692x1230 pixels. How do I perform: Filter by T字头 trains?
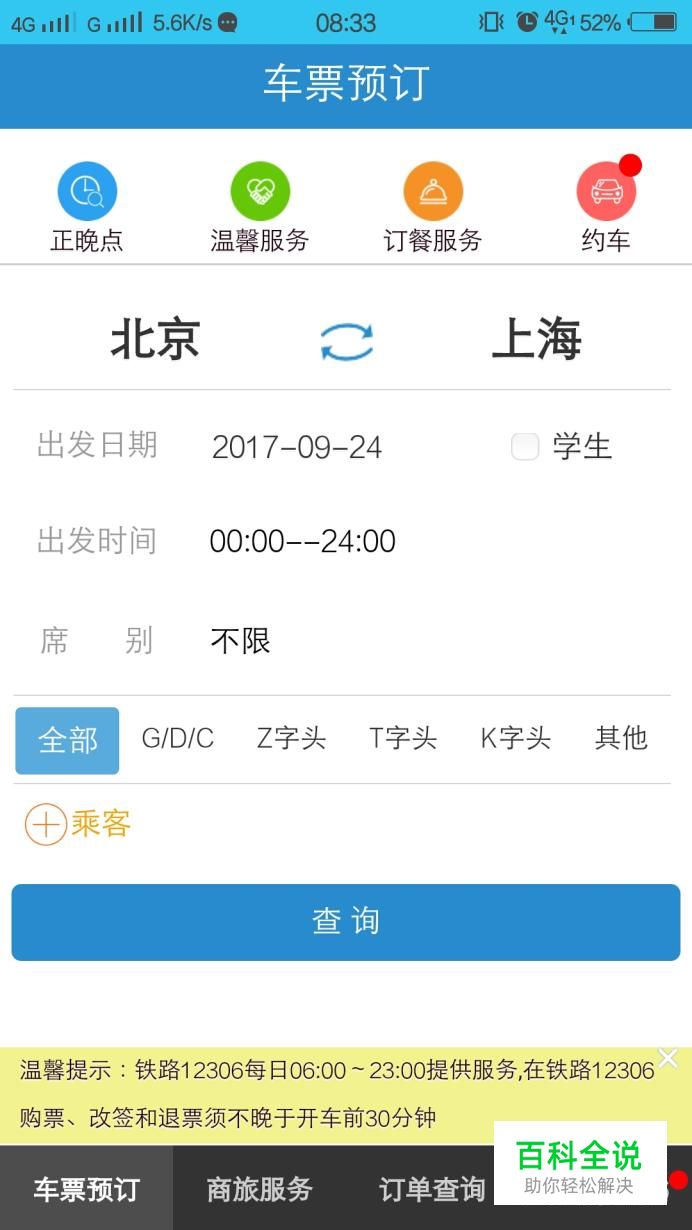pos(403,739)
